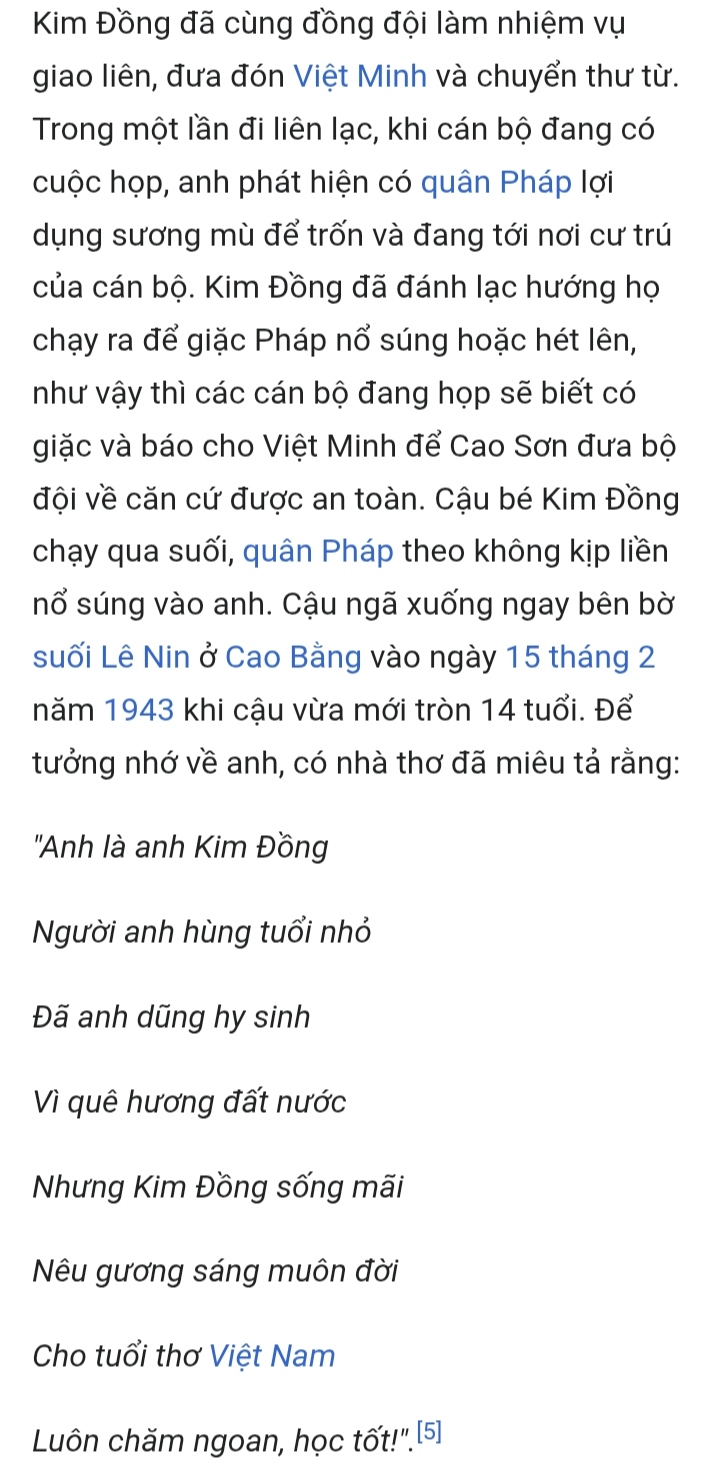The image size is (720, 1480).
Task: Tap quân Pháp link after chạy qua suối
Action: tap(318, 551)
